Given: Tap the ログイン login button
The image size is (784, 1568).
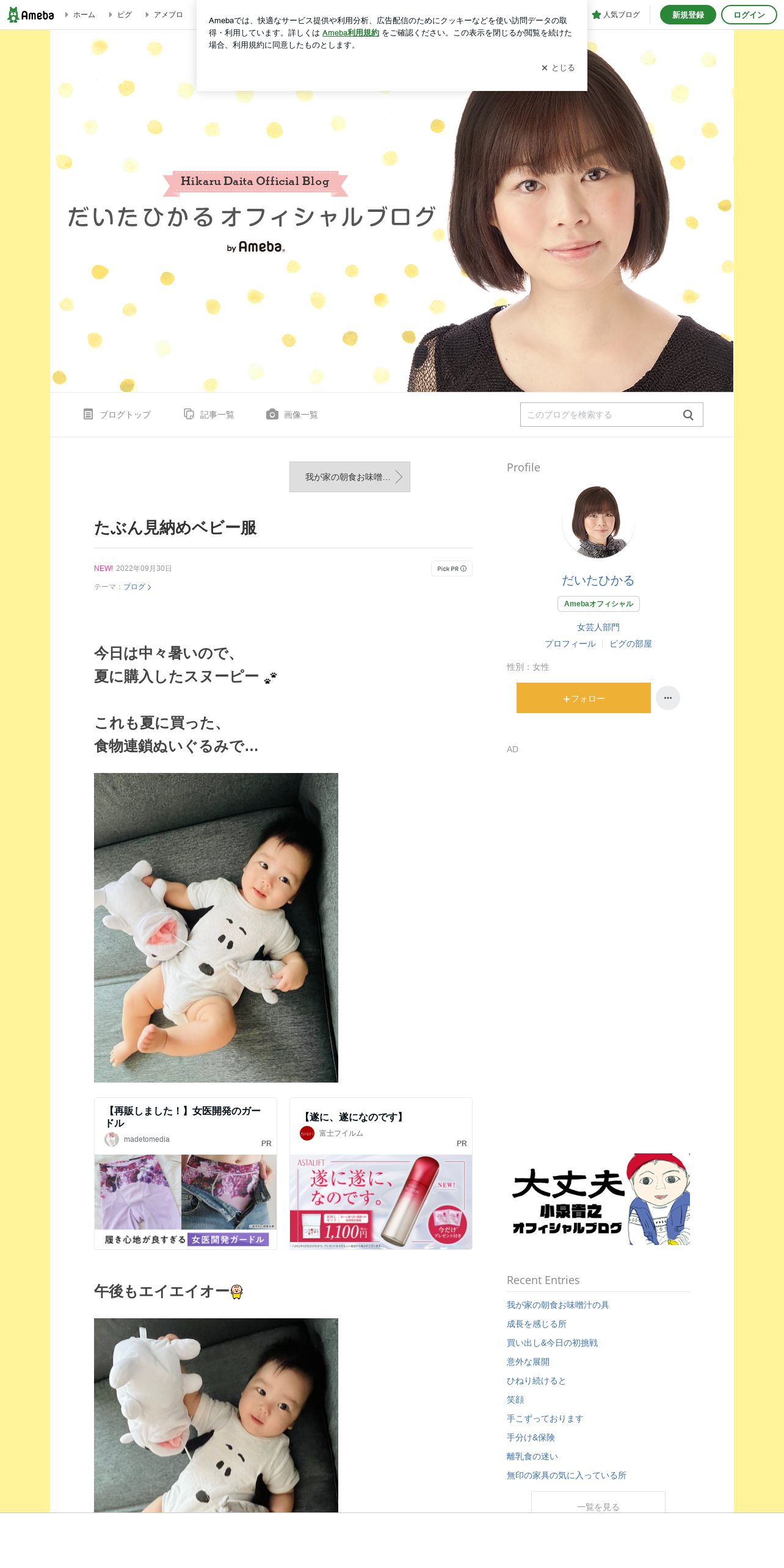Looking at the screenshot, I should (749, 15).
